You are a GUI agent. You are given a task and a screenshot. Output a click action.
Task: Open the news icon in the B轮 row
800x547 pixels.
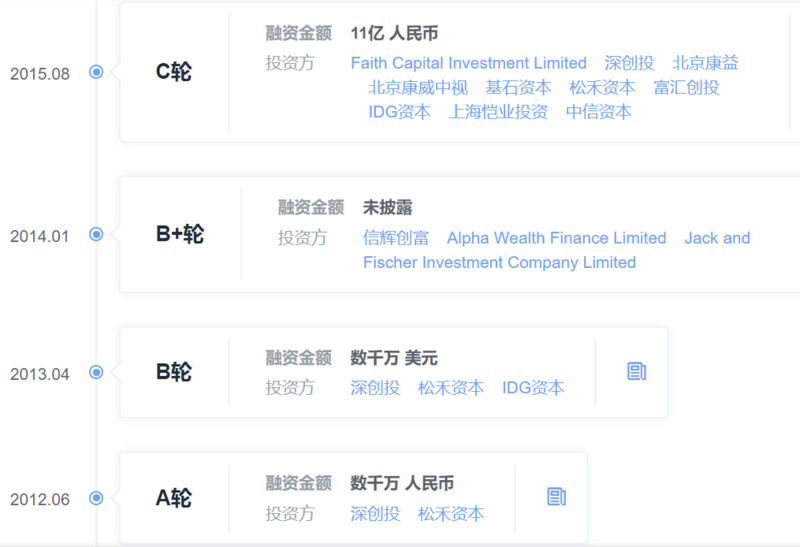click(x=637, y=371)
